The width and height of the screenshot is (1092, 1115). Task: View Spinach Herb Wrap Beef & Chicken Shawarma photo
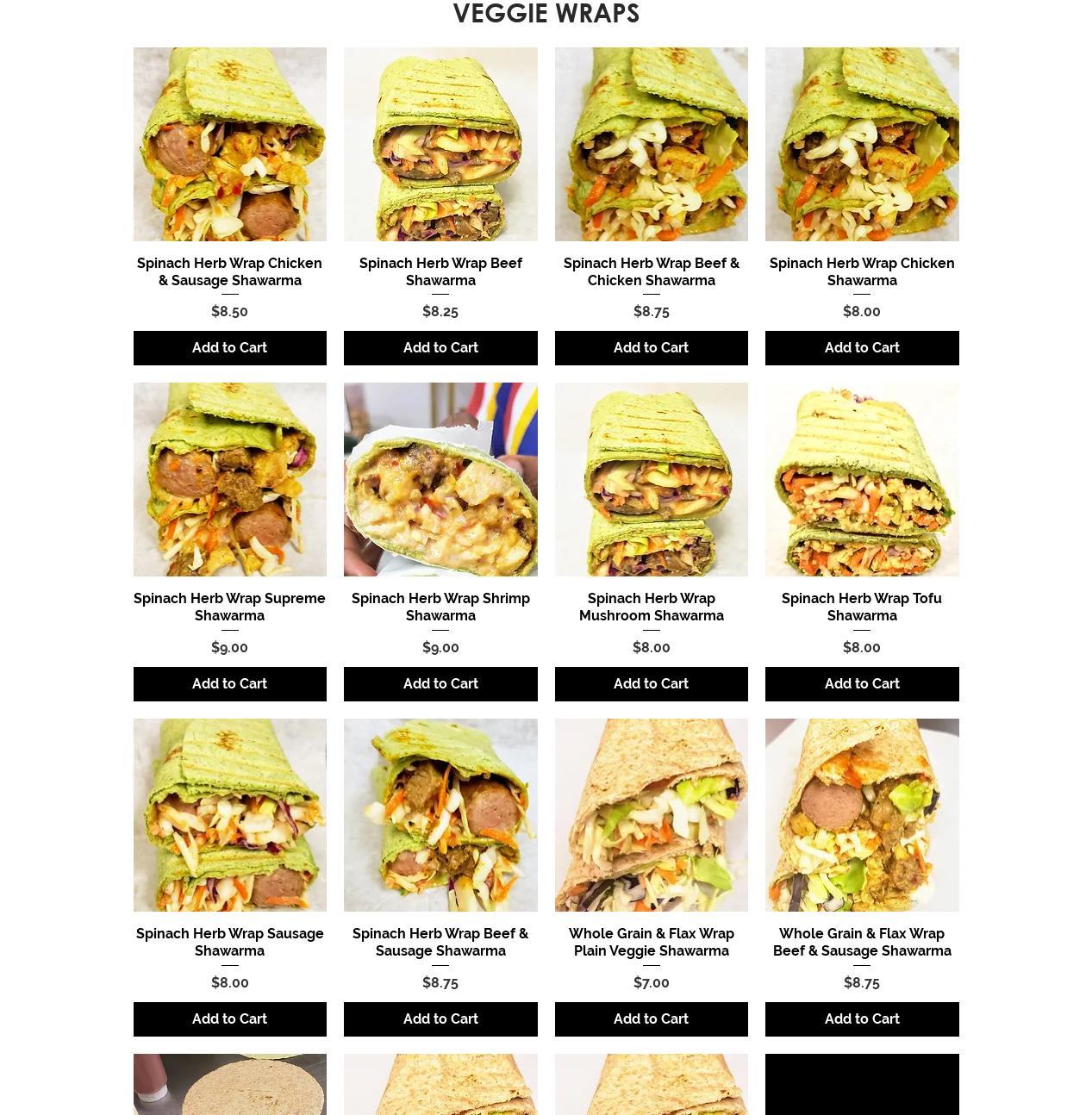pyautogui.click(x=651, y=144)
